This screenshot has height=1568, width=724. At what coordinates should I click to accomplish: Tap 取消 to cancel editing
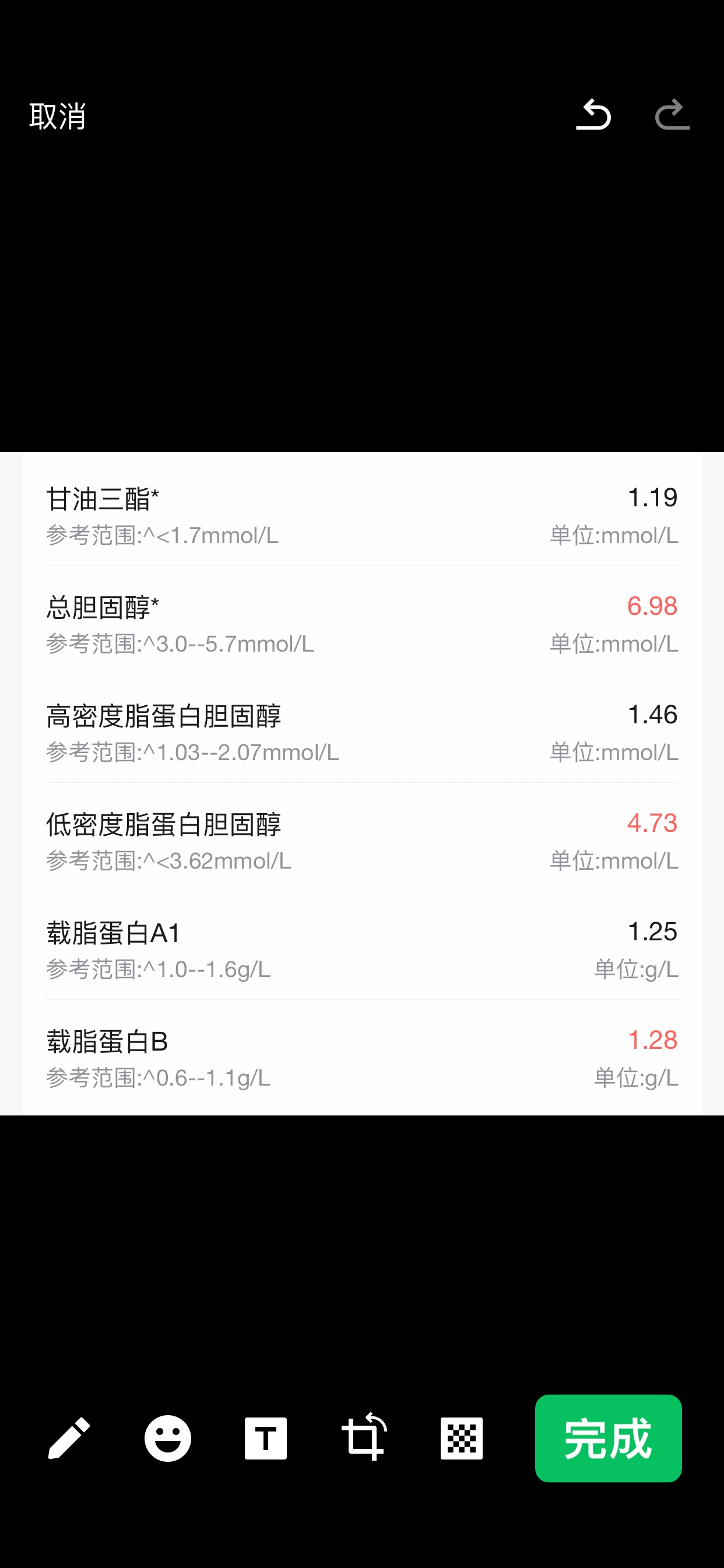click(x=57, y=116)
